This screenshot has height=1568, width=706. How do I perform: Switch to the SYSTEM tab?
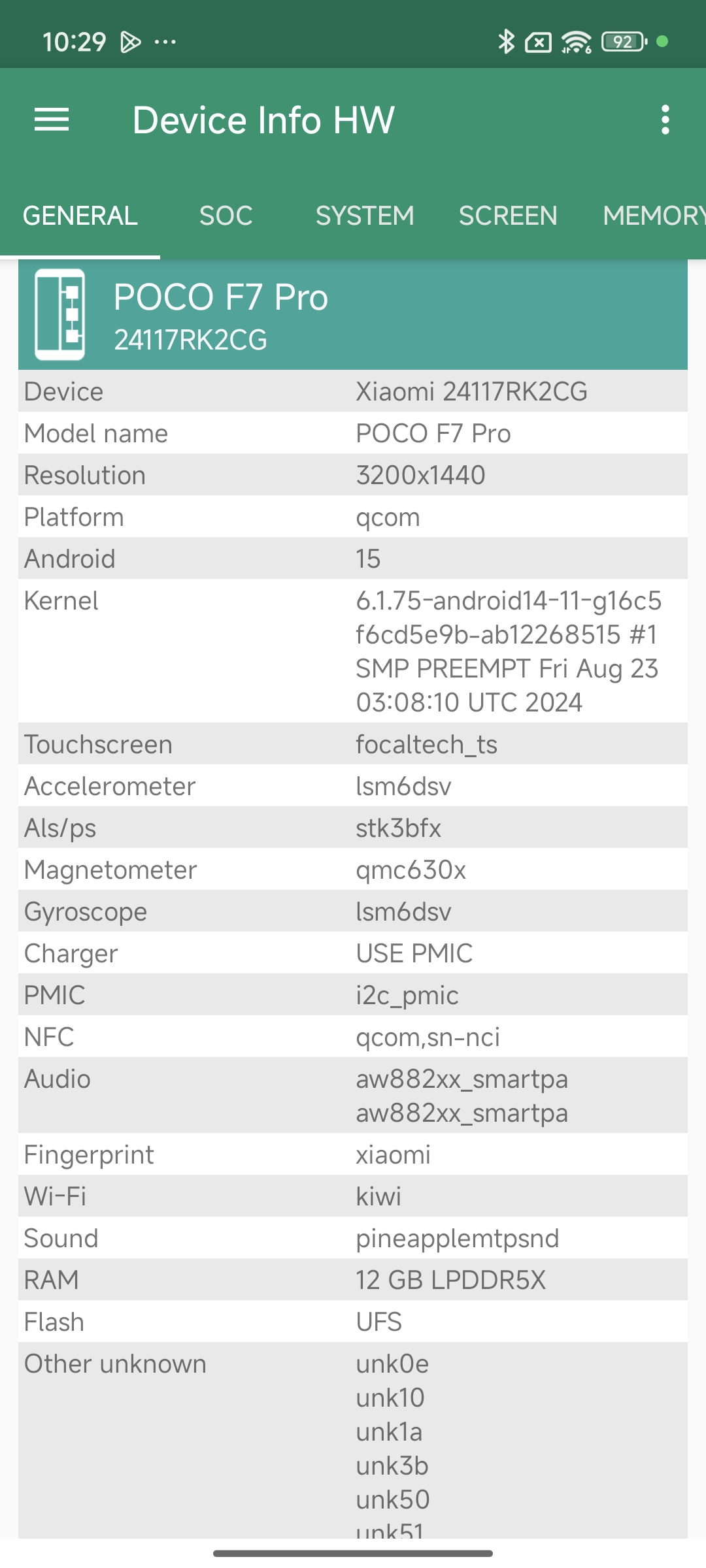[x=365, y=216]
